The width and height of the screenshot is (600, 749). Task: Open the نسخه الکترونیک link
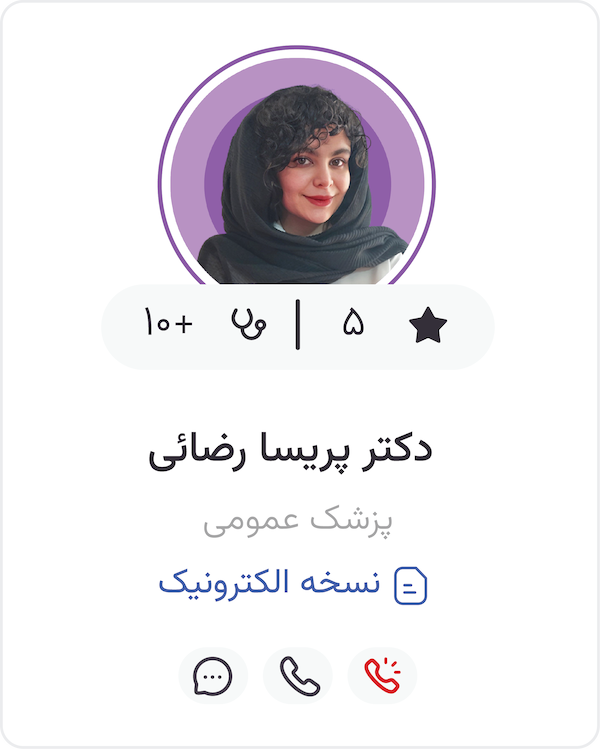[x=293, y=583]
